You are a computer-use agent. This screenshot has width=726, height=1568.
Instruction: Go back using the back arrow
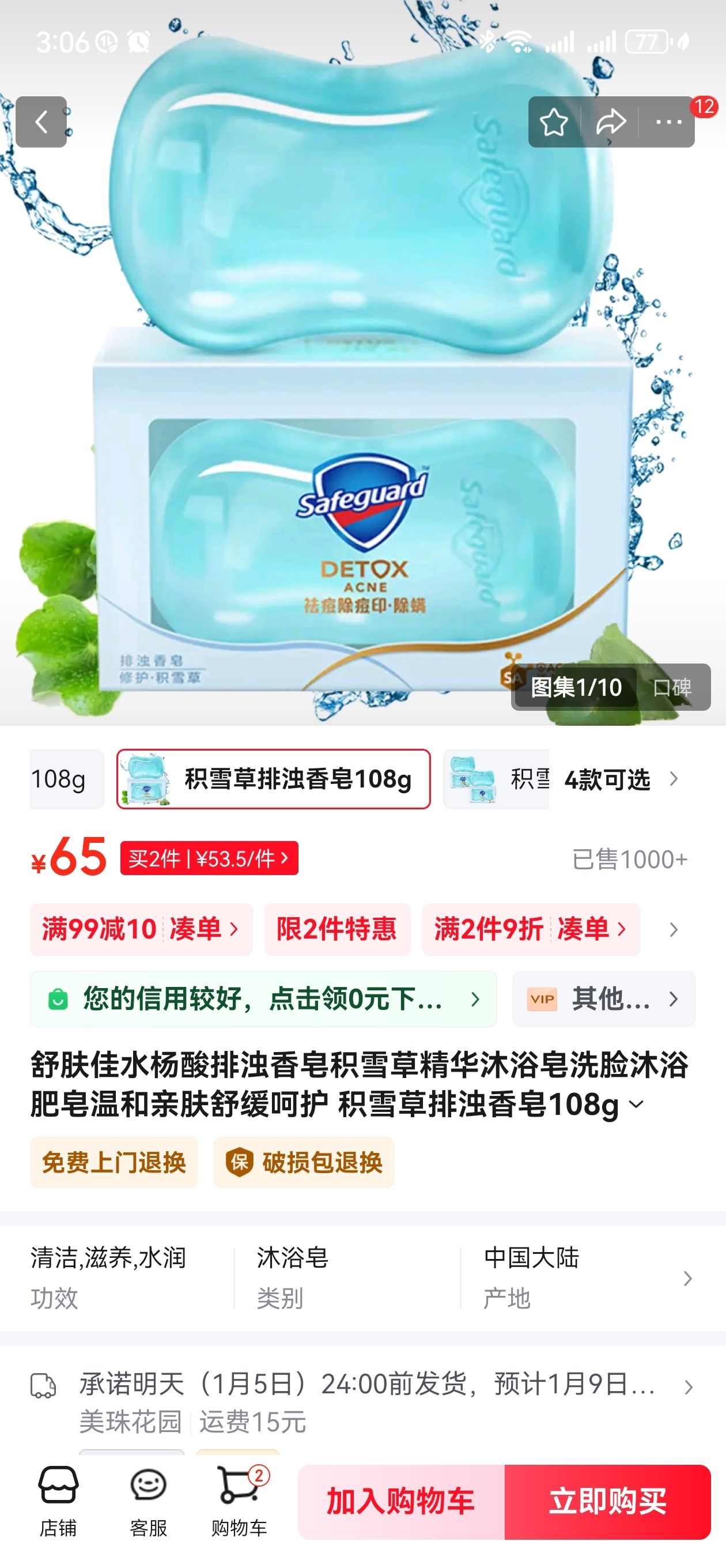[41, 122]
